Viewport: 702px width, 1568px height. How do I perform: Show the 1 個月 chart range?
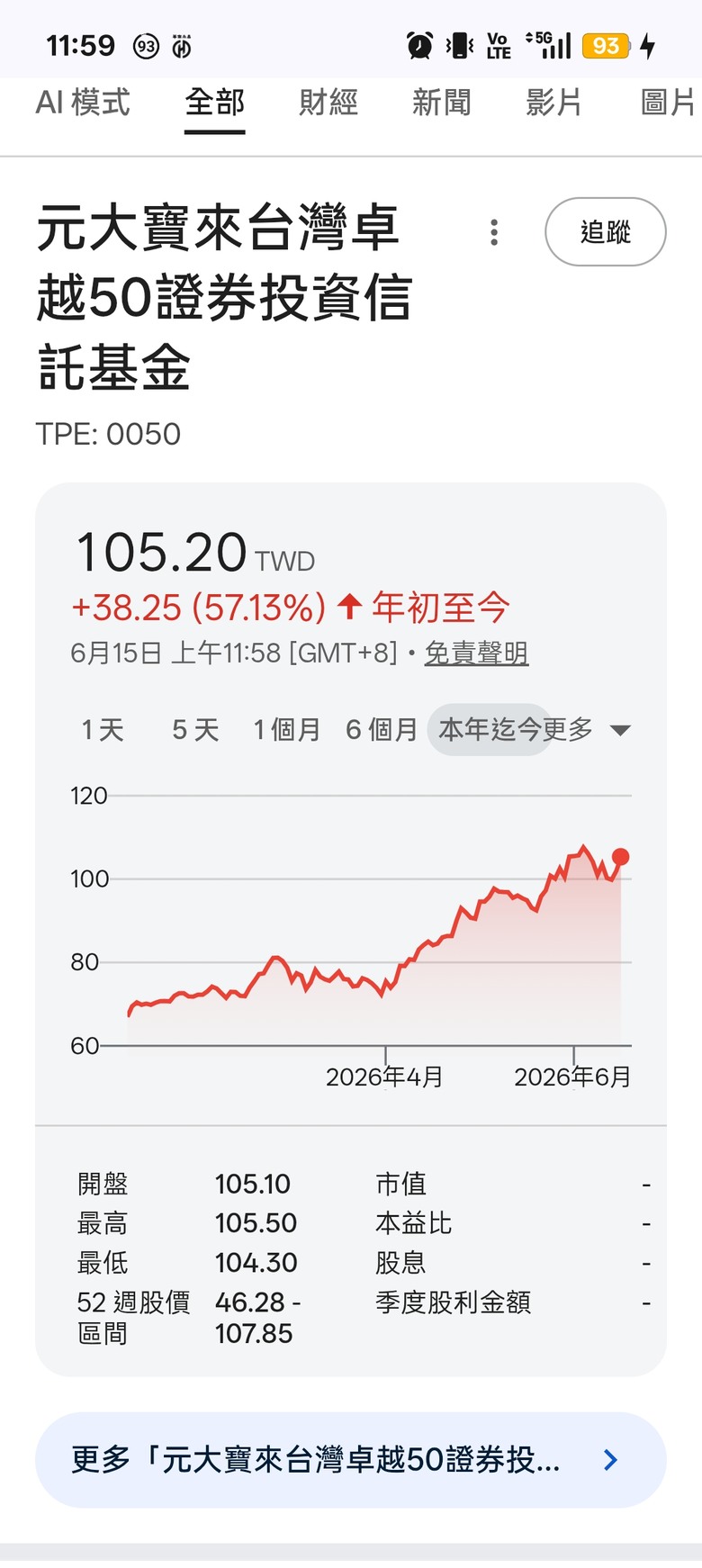pos(287,729)
